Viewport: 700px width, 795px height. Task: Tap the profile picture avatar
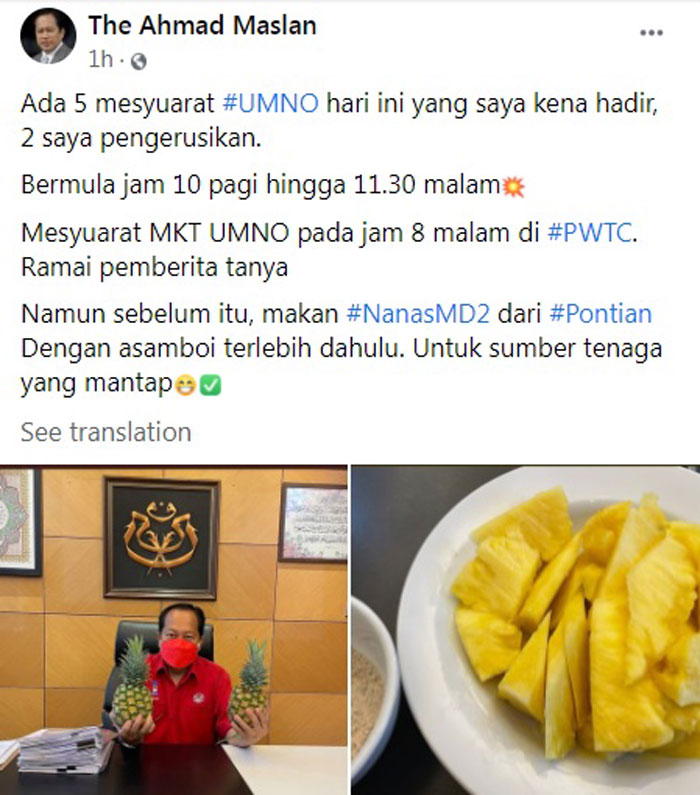tap(48, 36)
